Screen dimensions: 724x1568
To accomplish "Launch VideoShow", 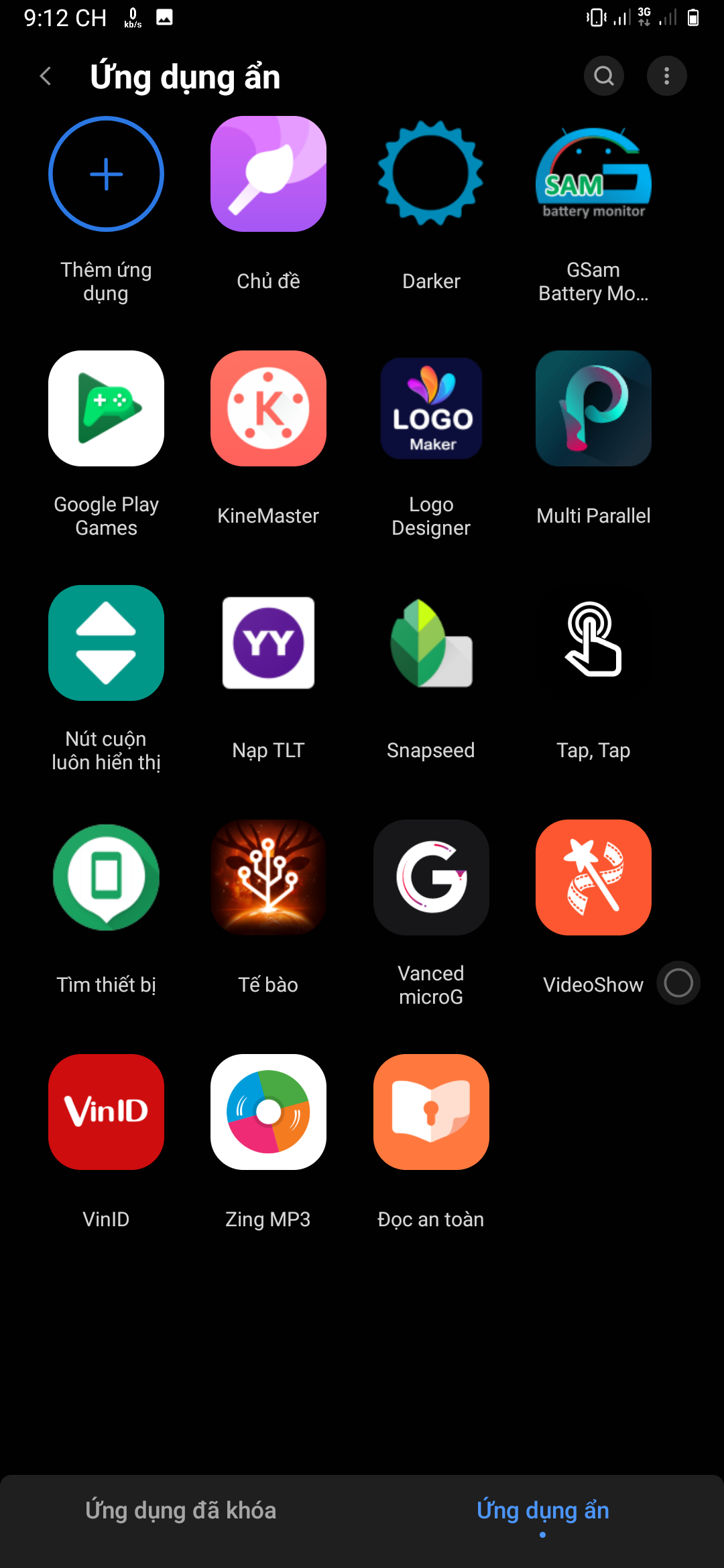I will click(593, 878).
